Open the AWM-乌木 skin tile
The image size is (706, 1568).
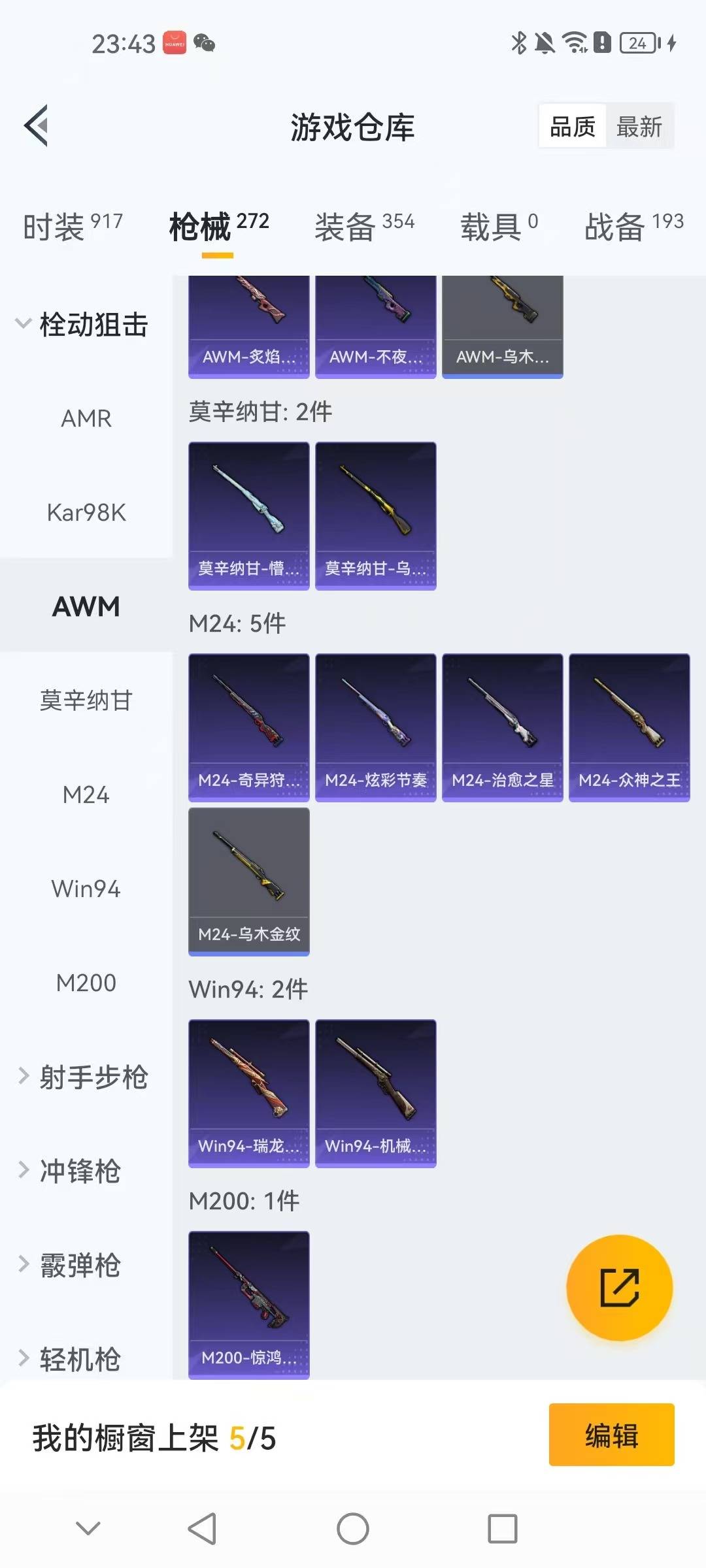pos(502,327)
